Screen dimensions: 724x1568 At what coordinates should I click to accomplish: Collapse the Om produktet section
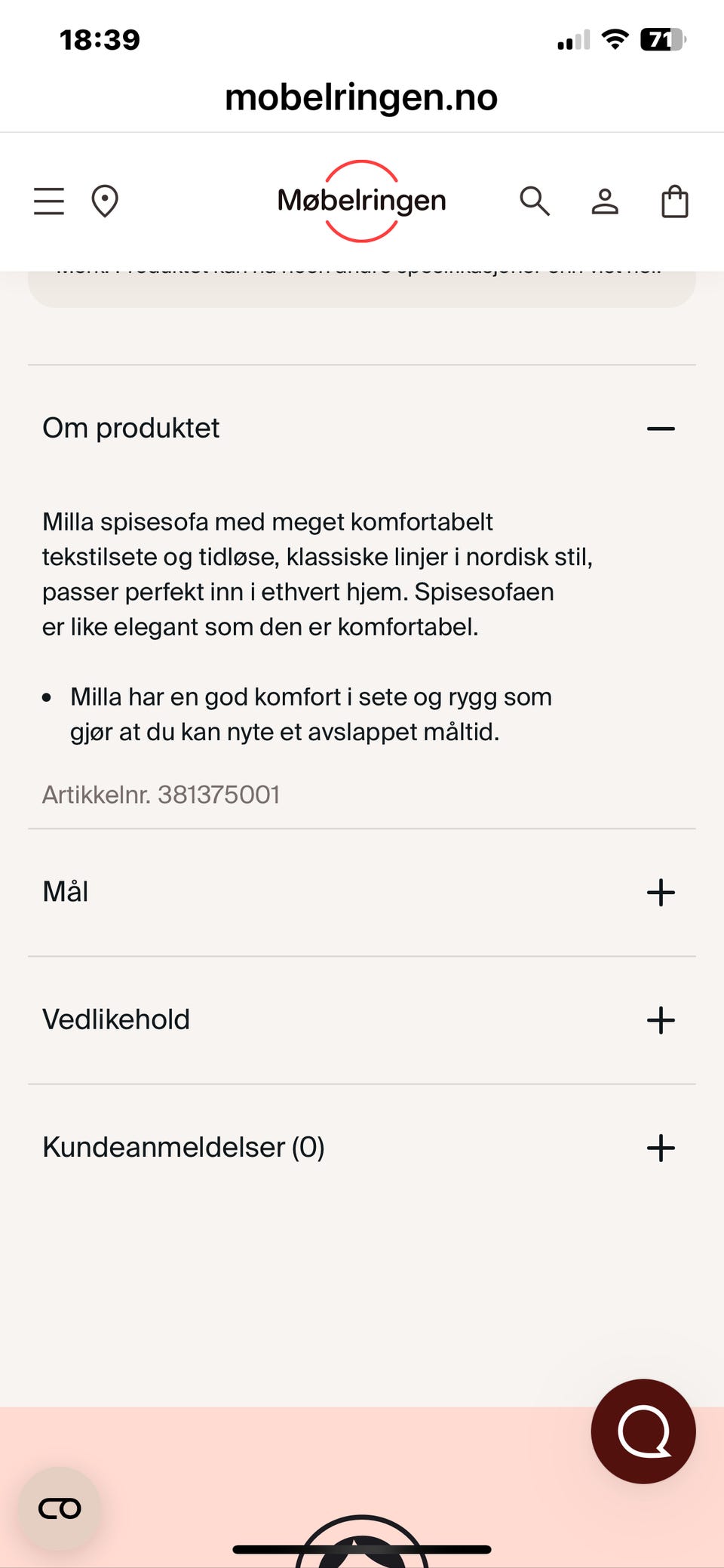661,428
